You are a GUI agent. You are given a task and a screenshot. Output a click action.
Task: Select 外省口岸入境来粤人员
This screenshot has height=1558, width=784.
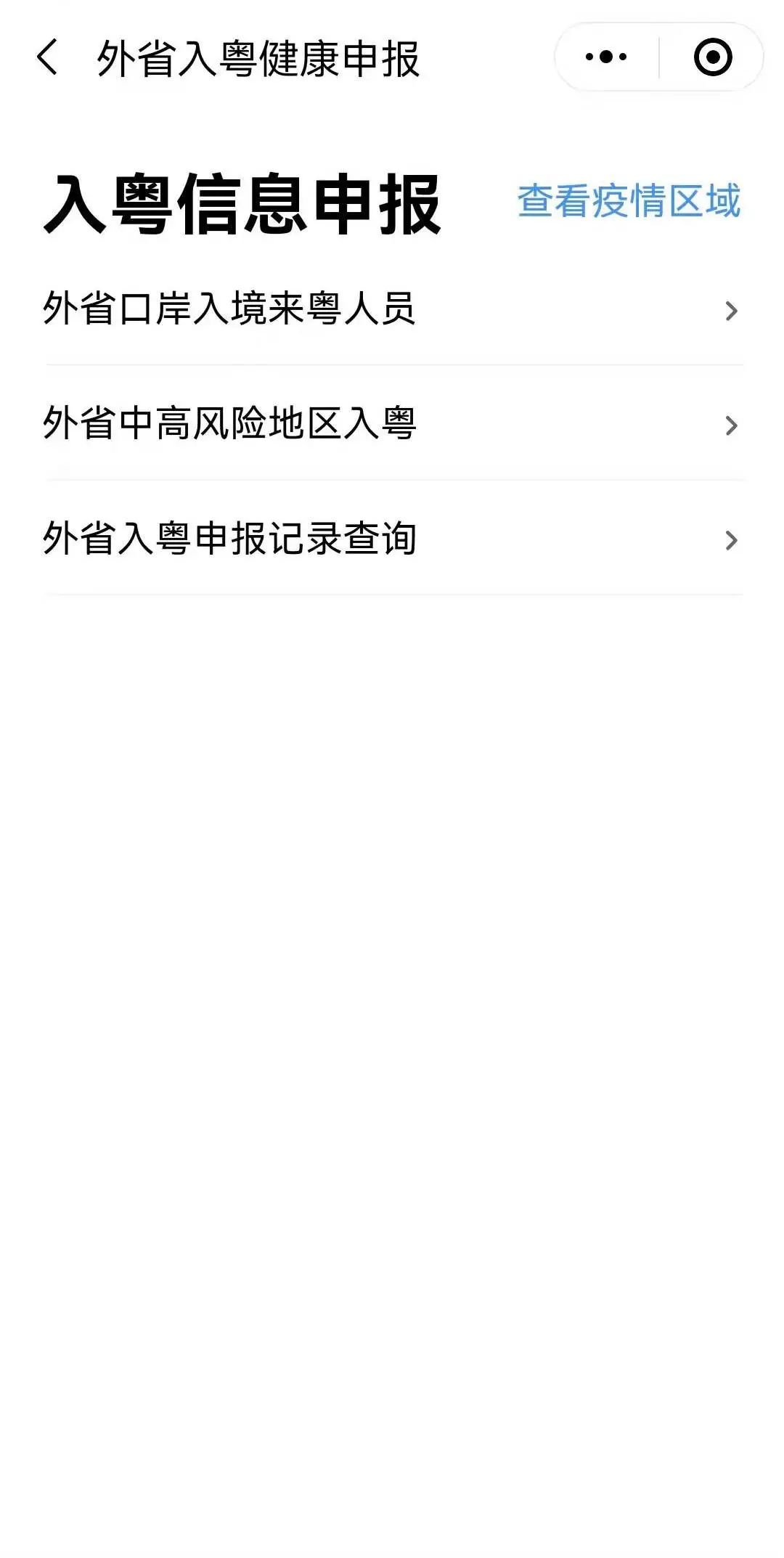[x=392, y=309]
